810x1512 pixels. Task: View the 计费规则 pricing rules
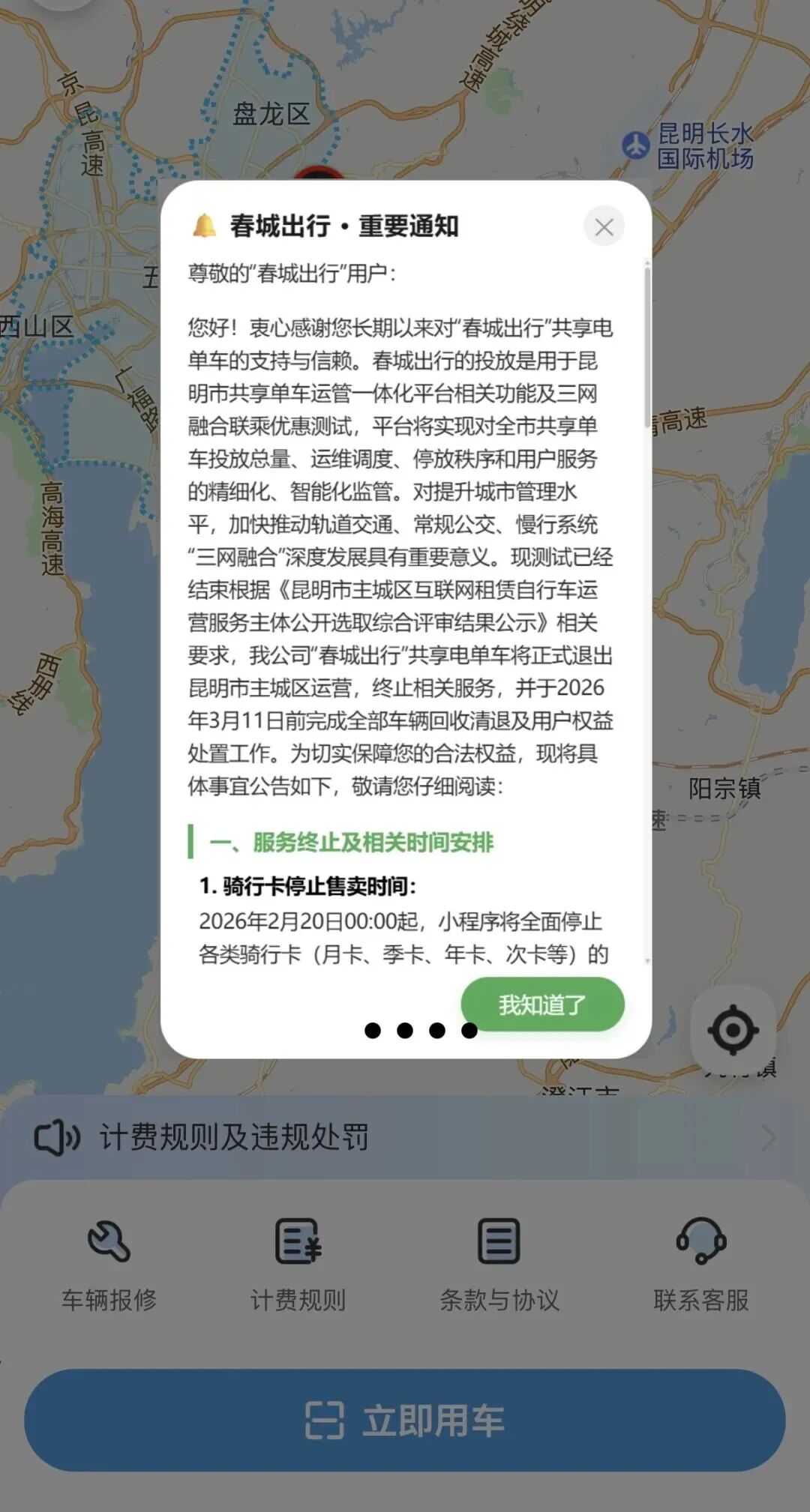298,1265
